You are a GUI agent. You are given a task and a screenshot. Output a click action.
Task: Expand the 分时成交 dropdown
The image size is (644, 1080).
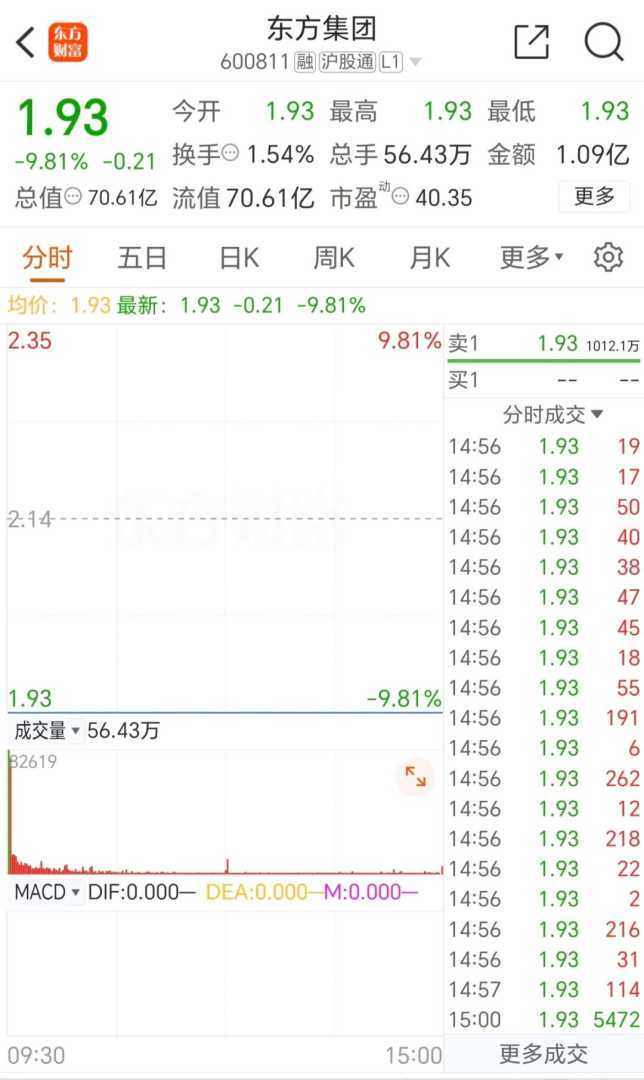553,415
